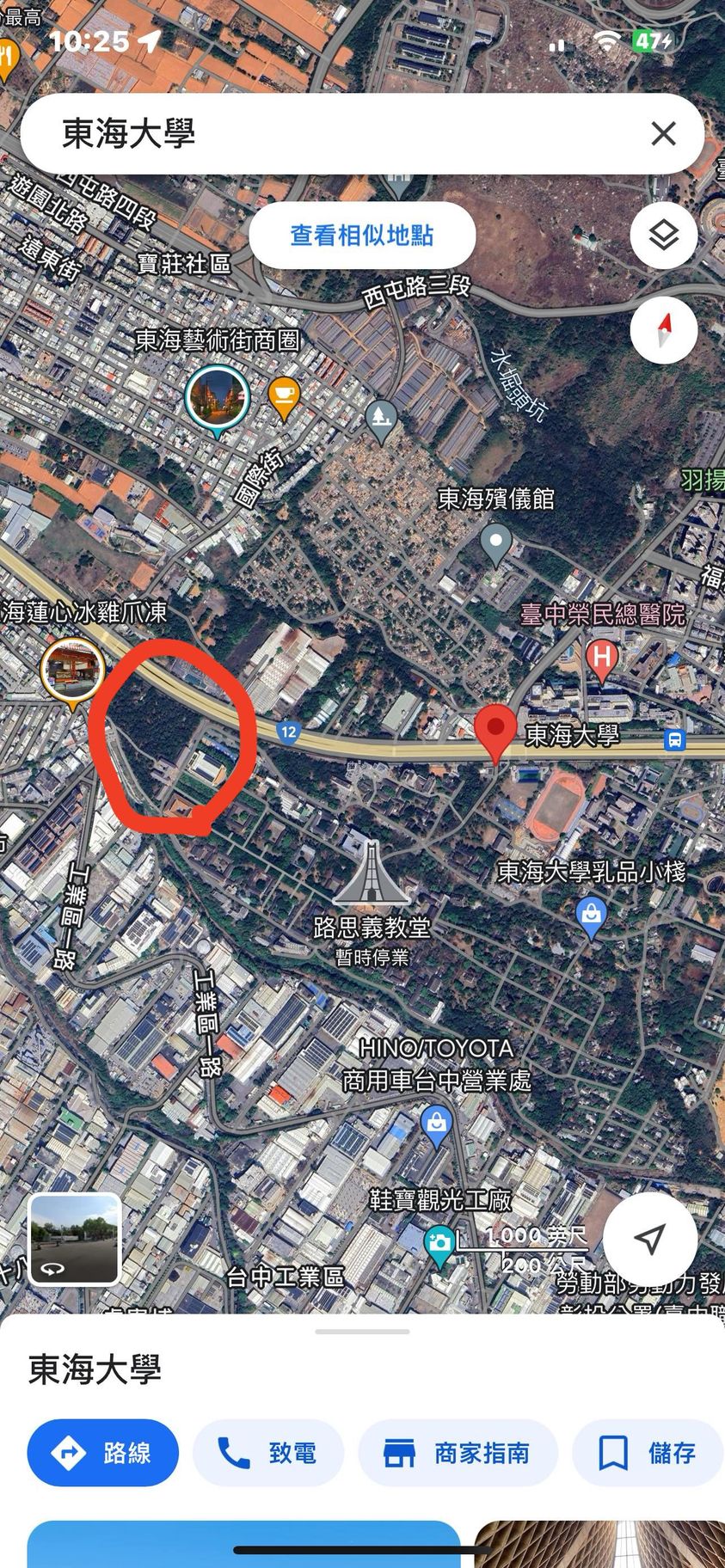Open the map layers selector
Image resolution: width=725 pixels, height=1568 pixels.
click(x=663, y=235)
